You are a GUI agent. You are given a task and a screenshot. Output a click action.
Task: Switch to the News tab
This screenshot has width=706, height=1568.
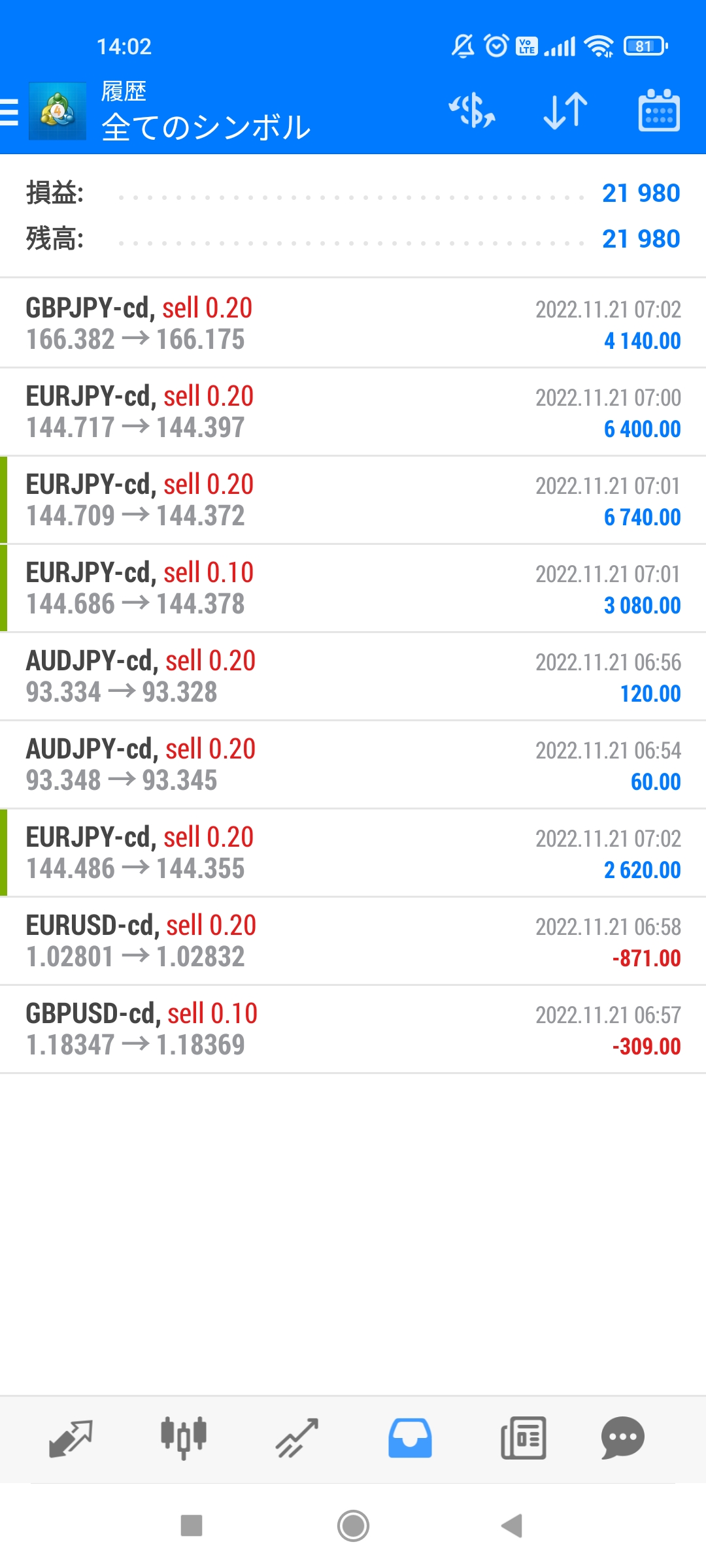coord(523,1438)
